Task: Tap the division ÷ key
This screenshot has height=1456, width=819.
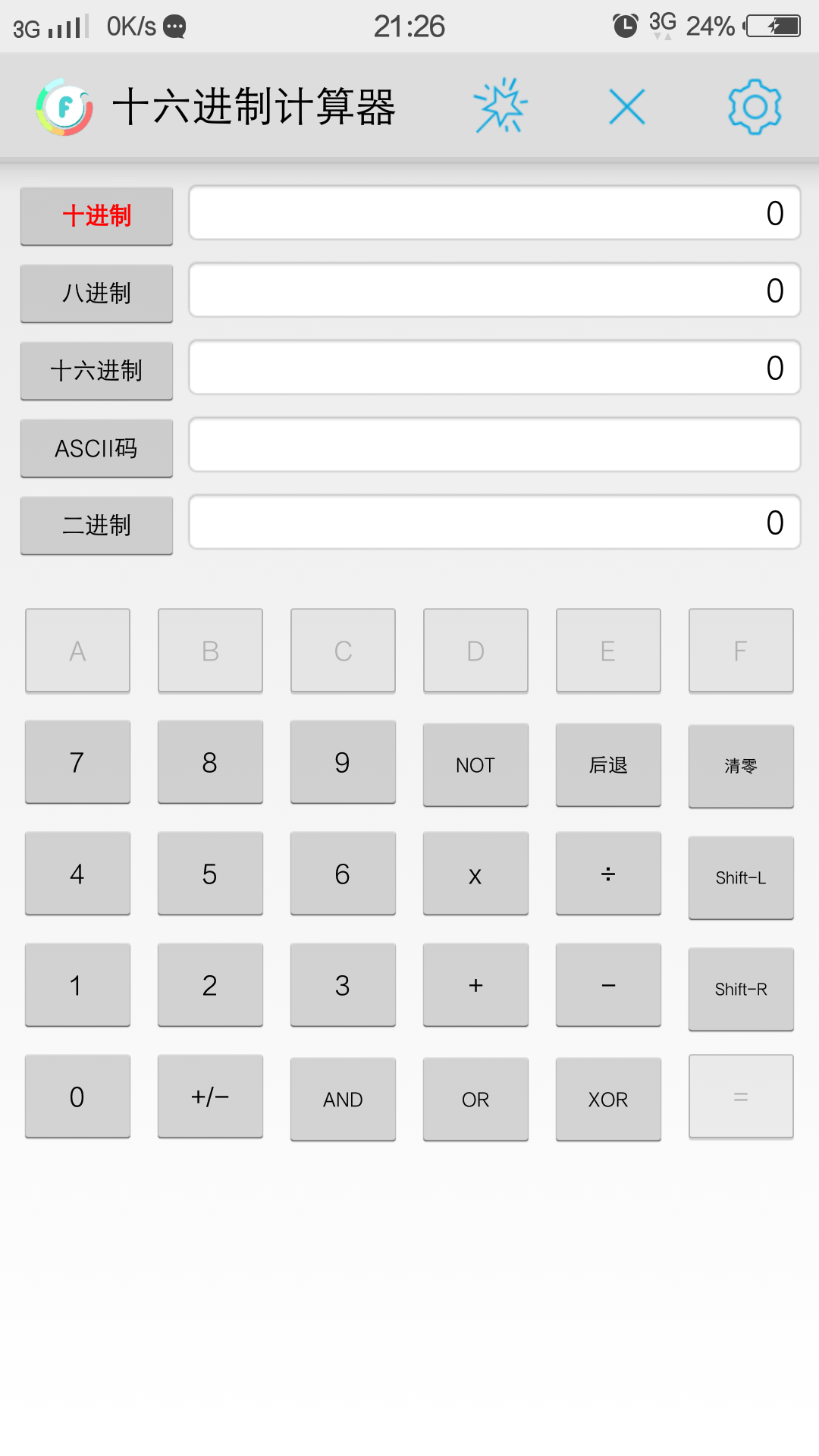Action: coord(608,874)
